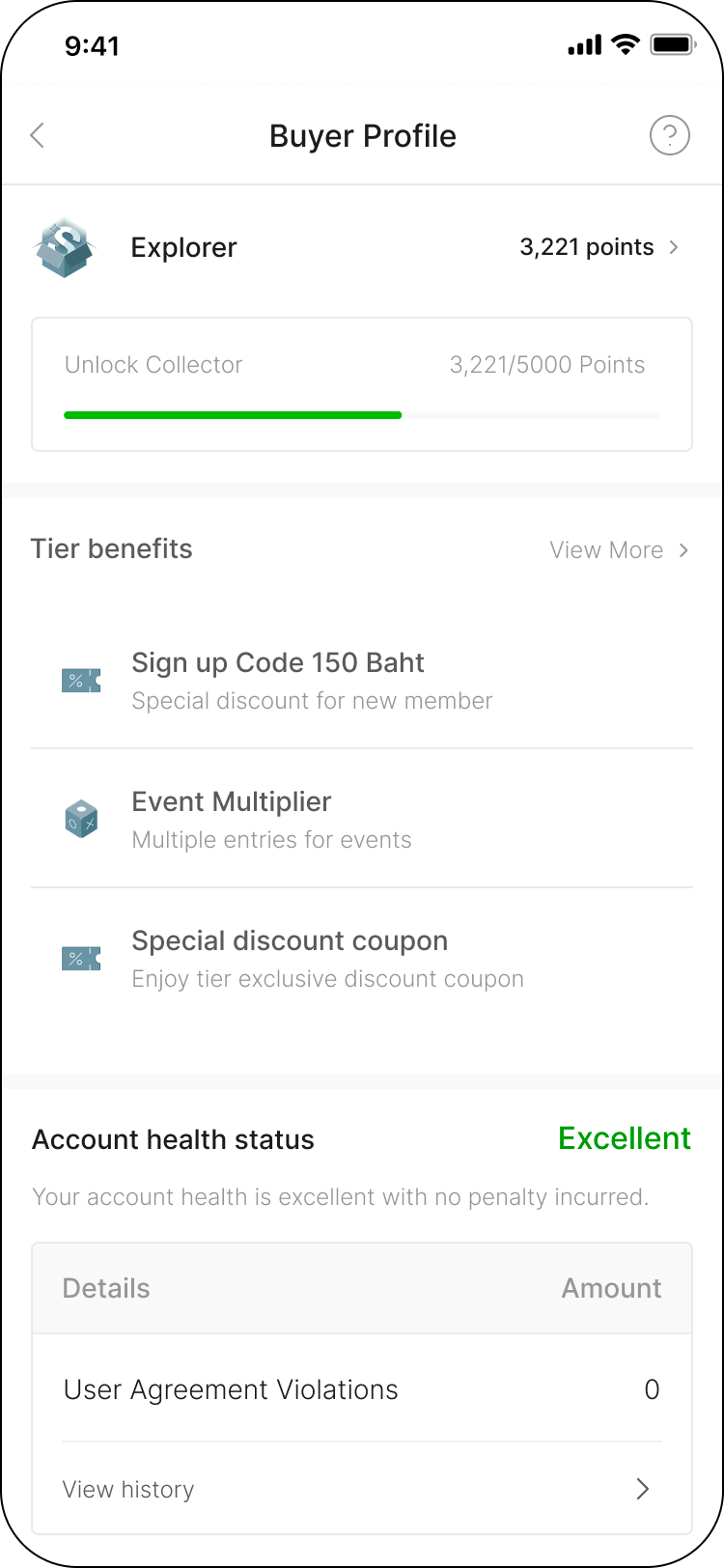724x1568 pixels.
Task: Tap the coupon icon beside Sign up Code
Action: click(x=80, y=679)
